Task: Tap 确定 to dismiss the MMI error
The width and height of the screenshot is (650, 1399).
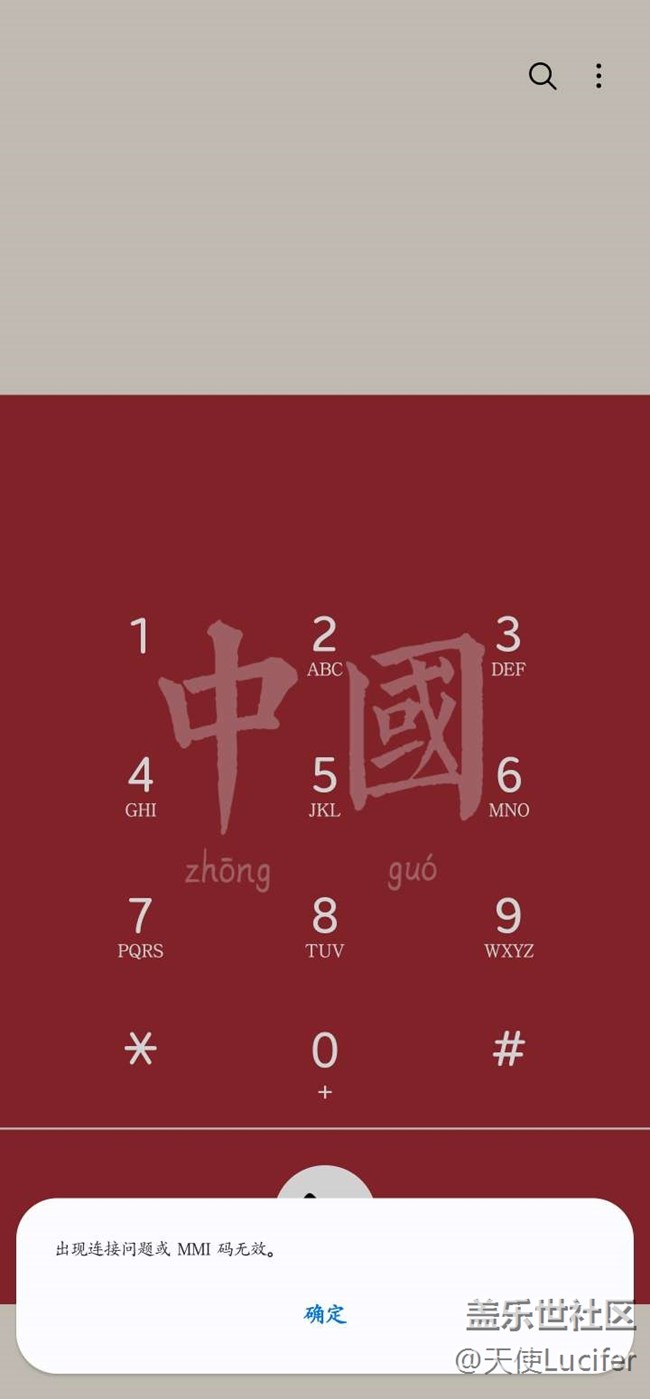Action: click(x=325, y=1314)
